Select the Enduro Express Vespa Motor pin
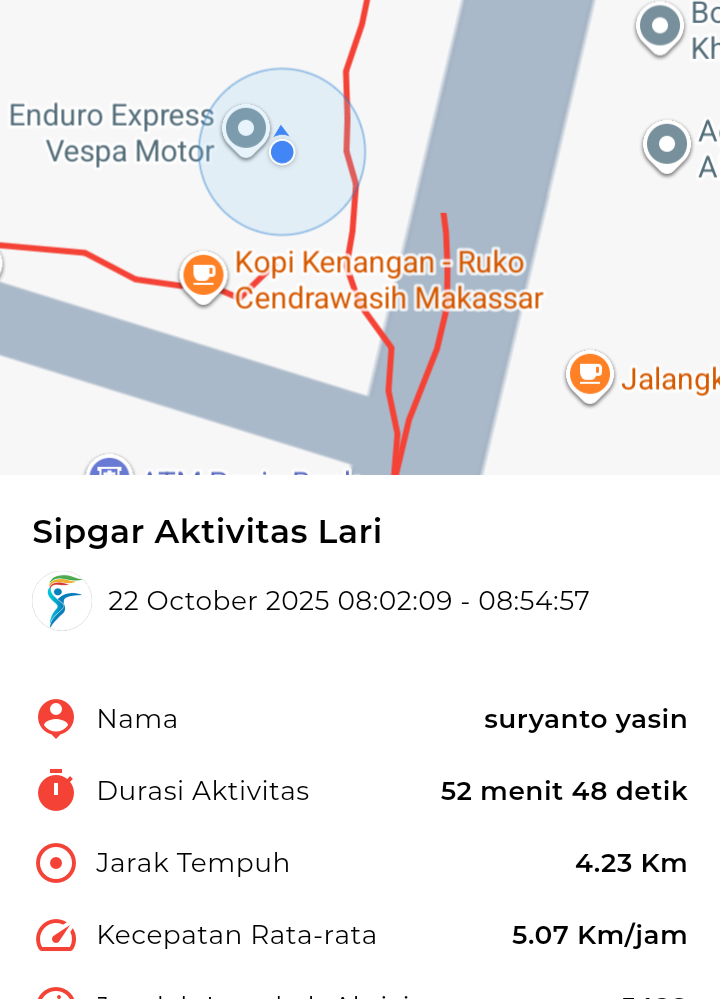 [x=246, y=129]
